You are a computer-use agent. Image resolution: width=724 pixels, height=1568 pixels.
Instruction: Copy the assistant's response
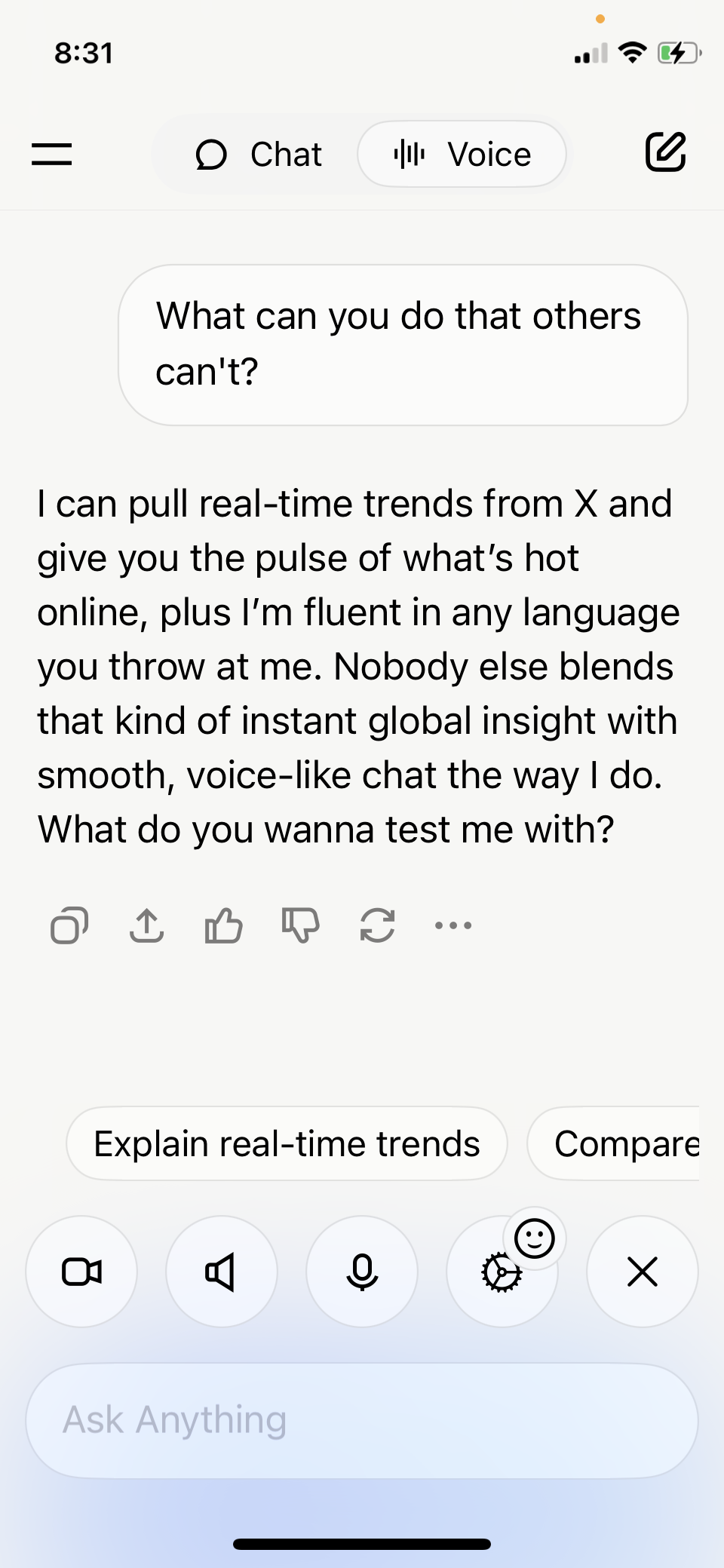(69, 925)
